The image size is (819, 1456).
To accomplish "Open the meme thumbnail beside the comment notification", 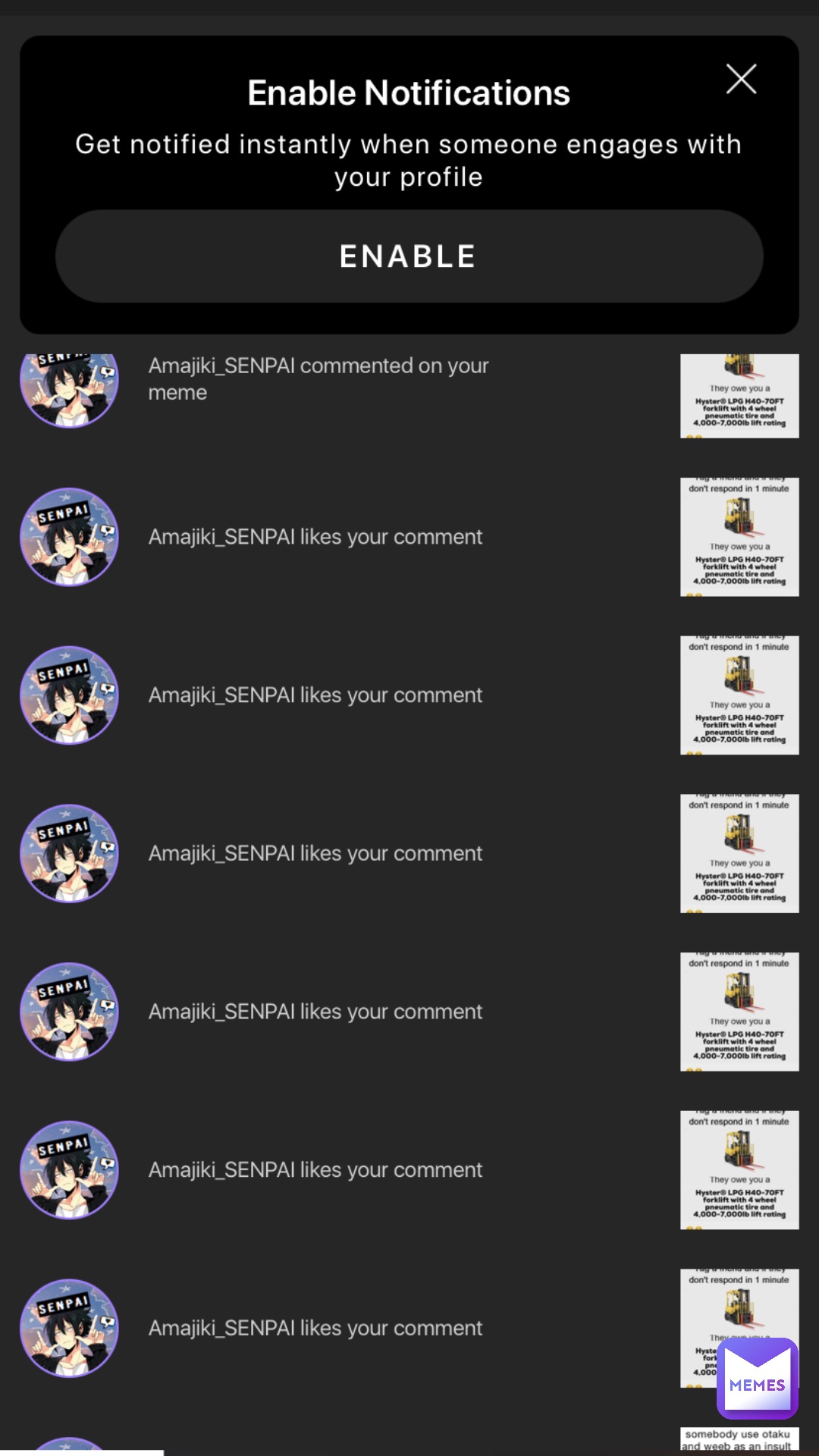I will pos(739,396).
